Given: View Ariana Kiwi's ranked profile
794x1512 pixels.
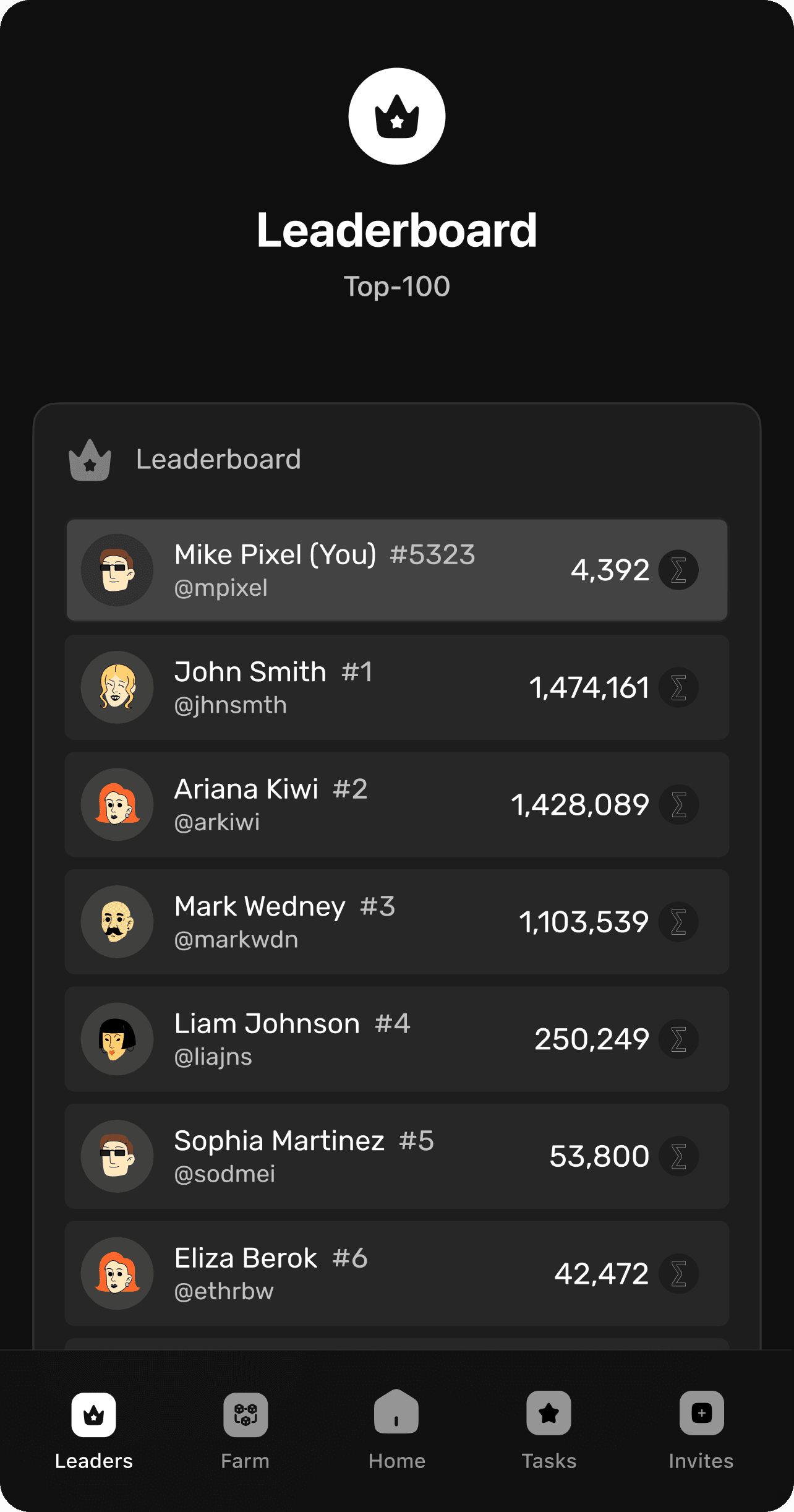Looking at the screenshot, I should point(396,804).
